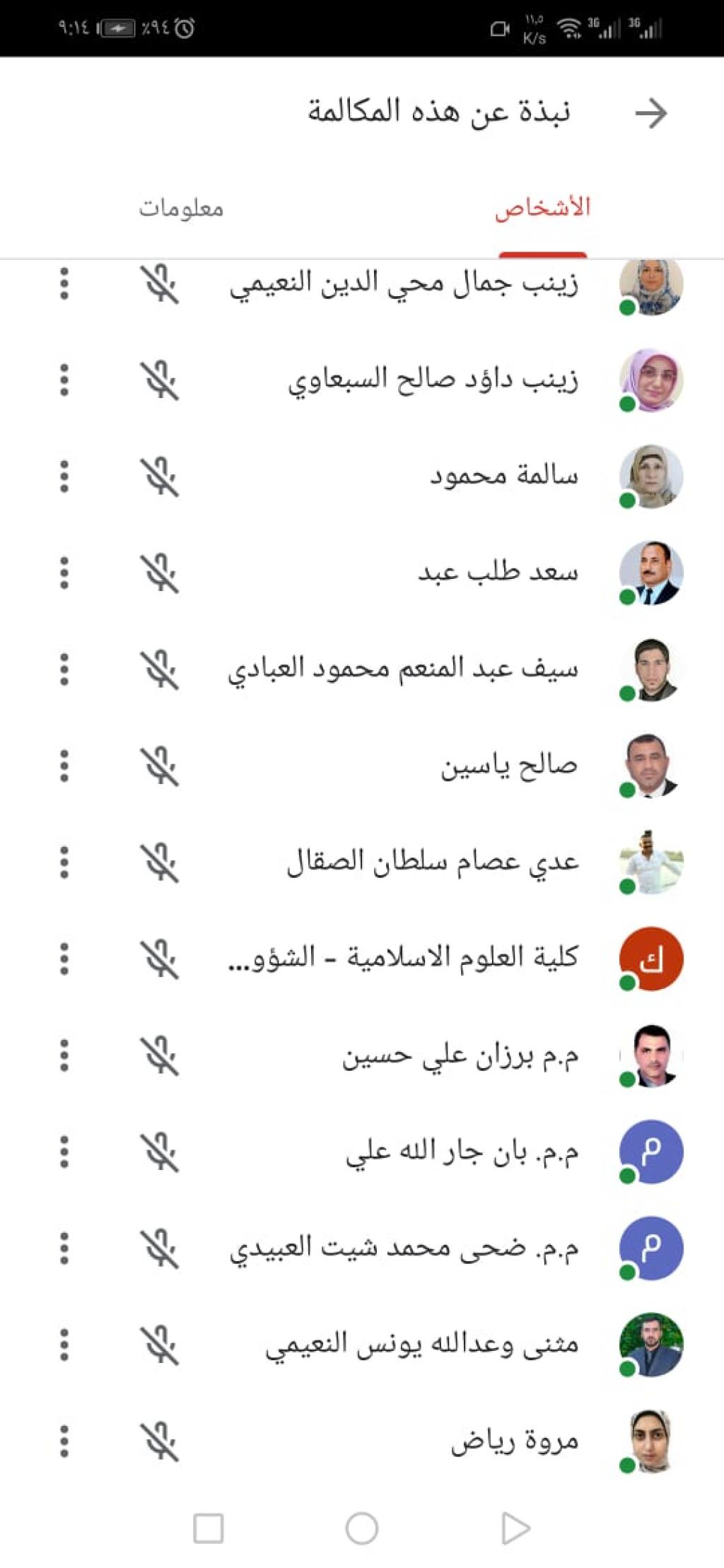Open options menu for زينب جمال محي الدين النعيمي

pyautogui.click(x=64, y=283)
